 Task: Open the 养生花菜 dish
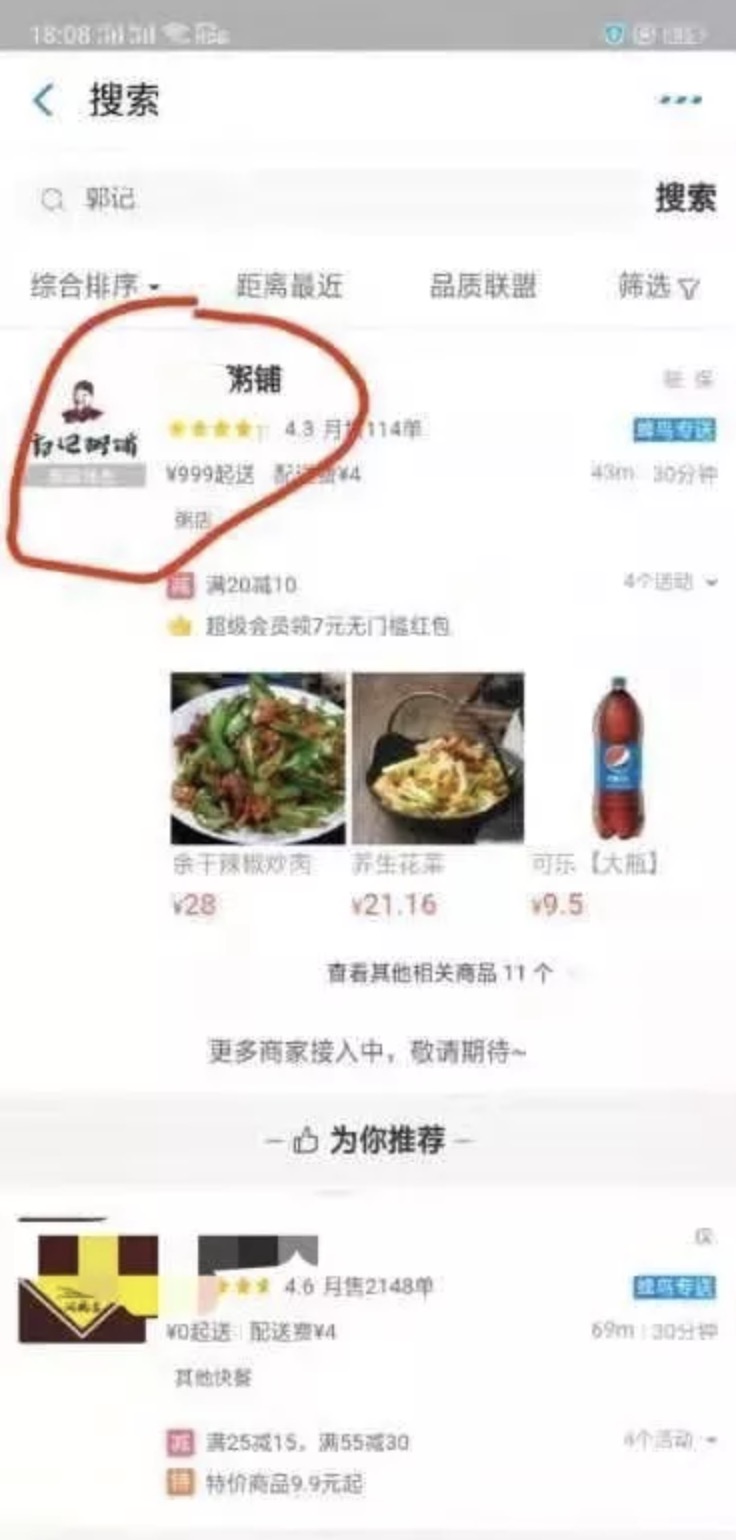pos(437,759)
